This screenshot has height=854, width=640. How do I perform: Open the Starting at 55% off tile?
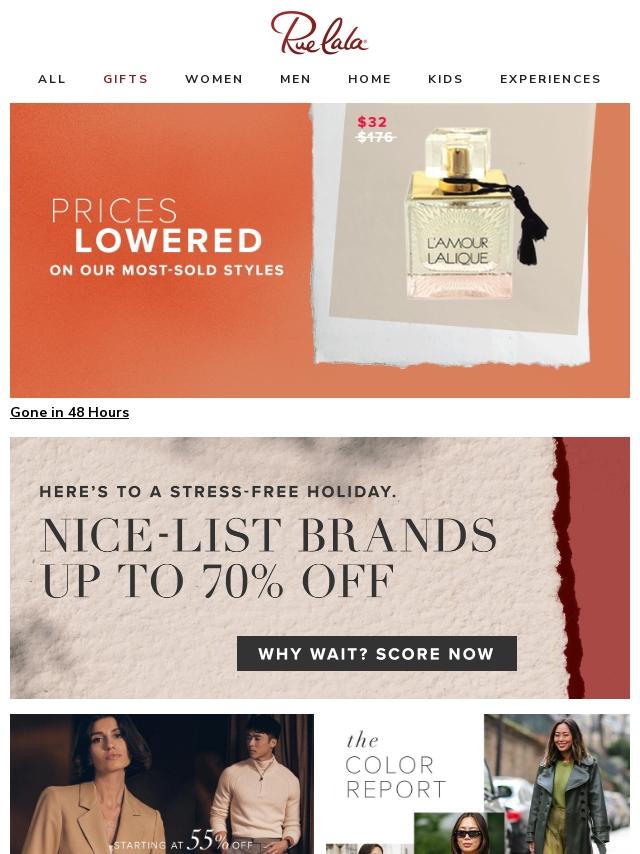(162, 784)
